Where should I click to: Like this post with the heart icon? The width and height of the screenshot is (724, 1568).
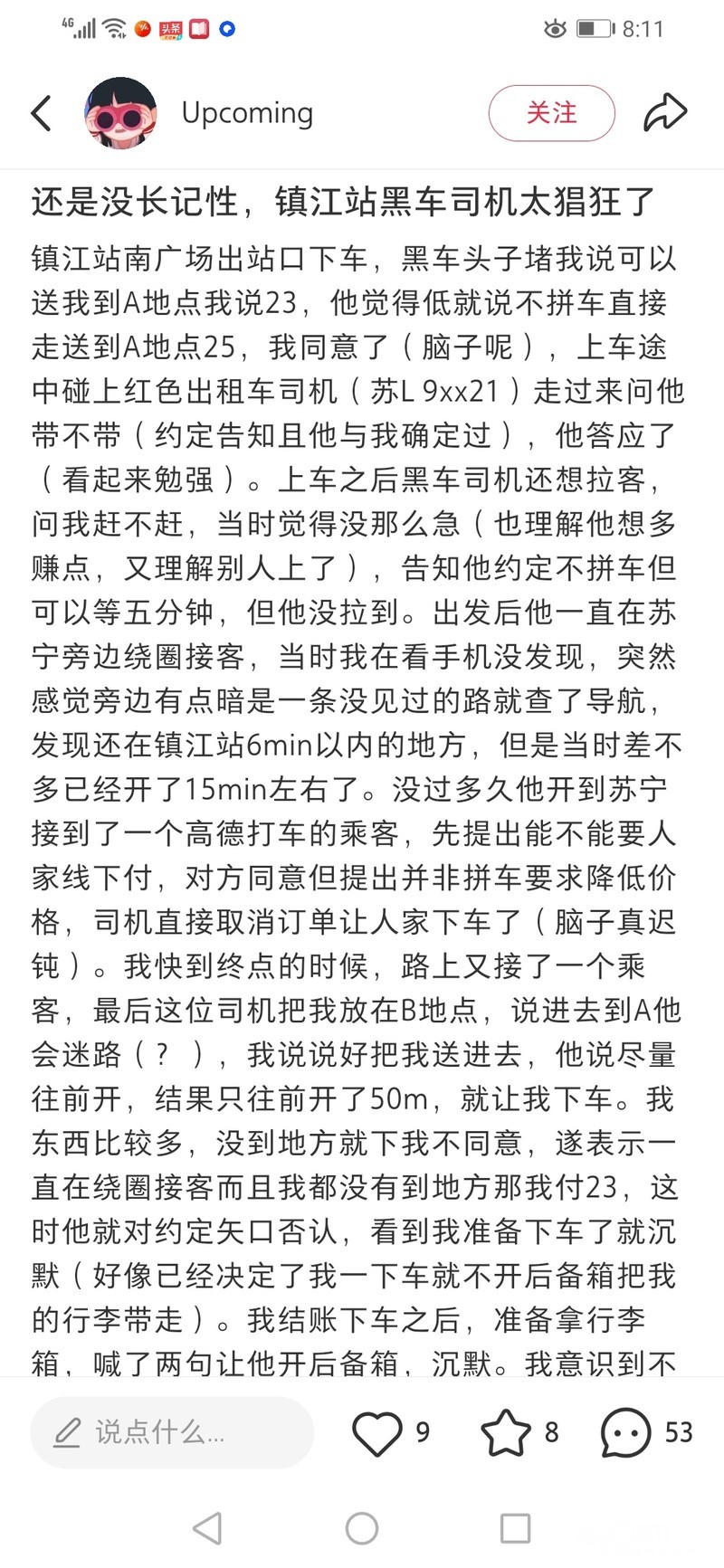coord(376,1432)
